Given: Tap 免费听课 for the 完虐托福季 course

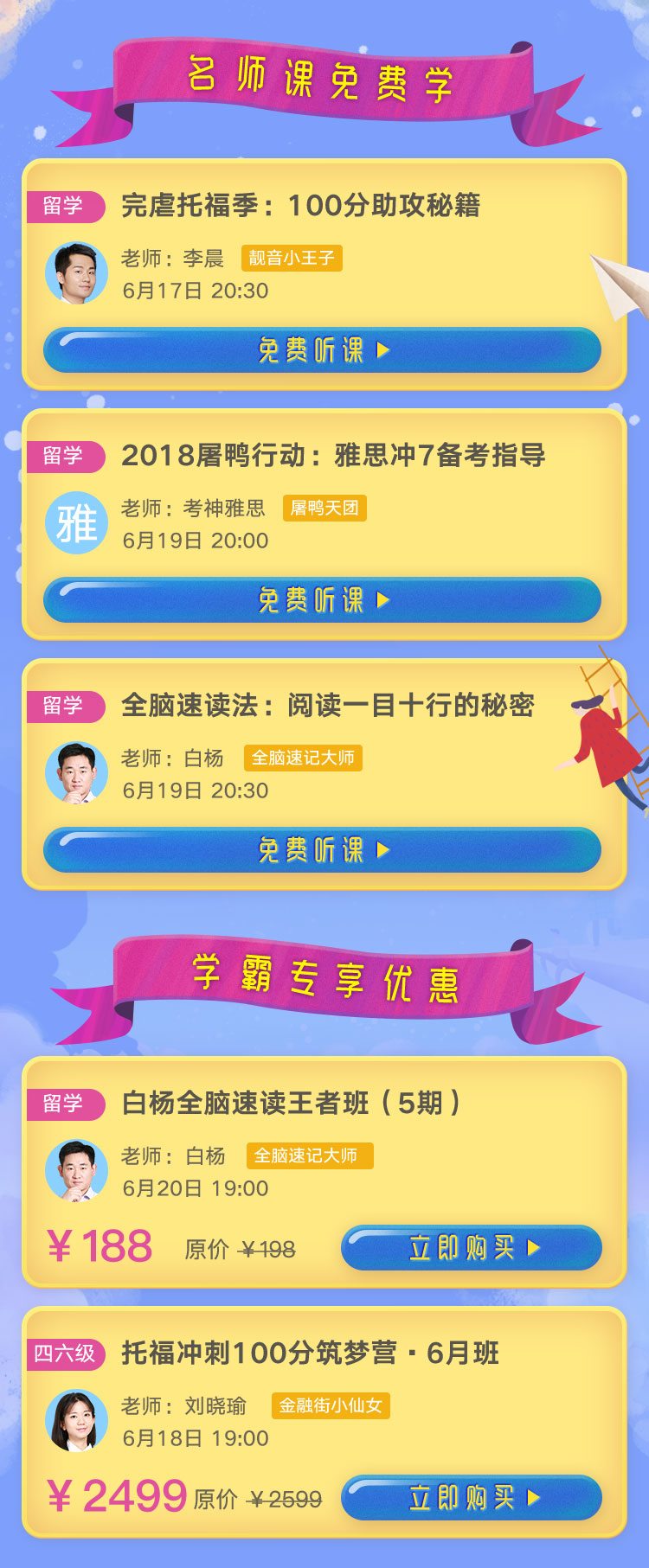Looking at the screenshot, I should click(x=322, y=350).
